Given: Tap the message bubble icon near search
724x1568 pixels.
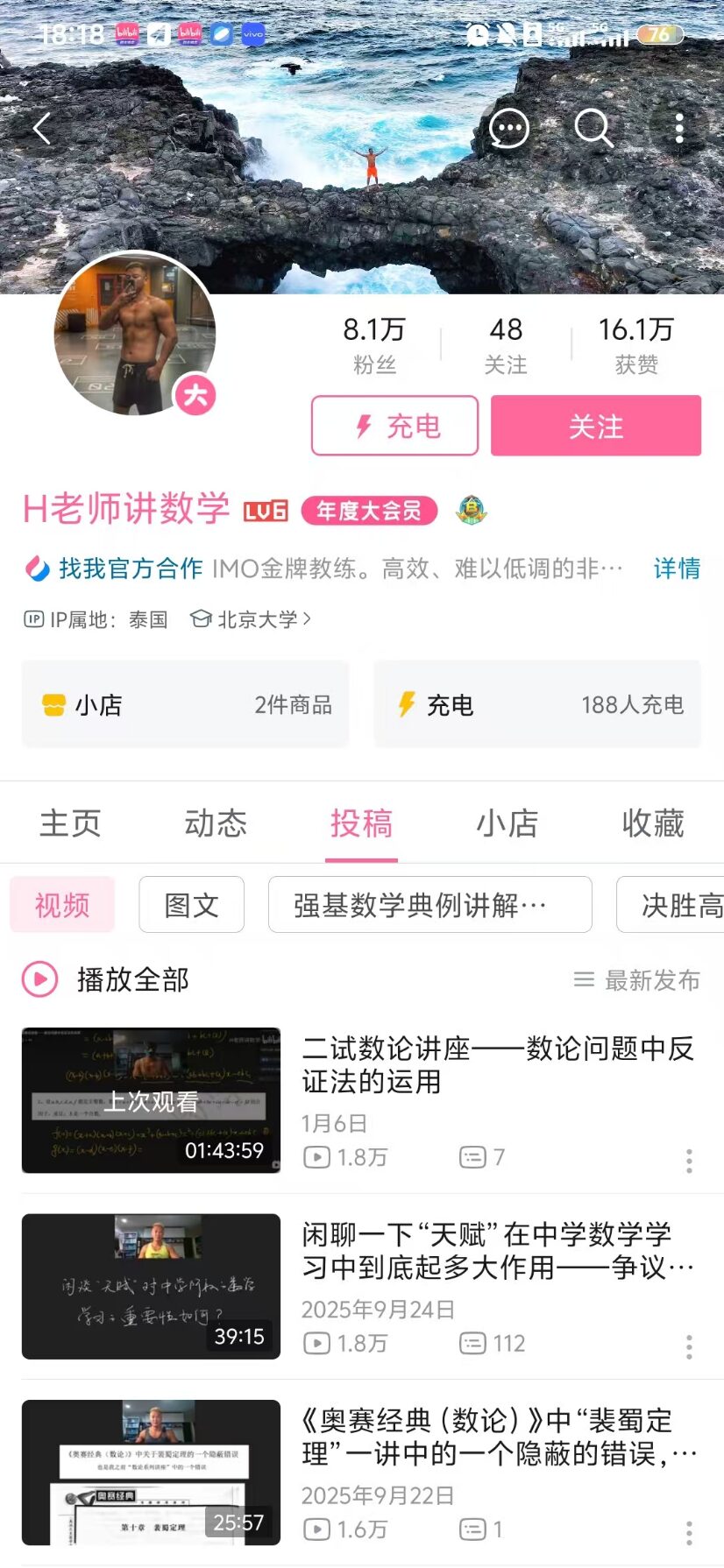Looking at the screenshot, I should pyautogui.click(x=508, y=128).
